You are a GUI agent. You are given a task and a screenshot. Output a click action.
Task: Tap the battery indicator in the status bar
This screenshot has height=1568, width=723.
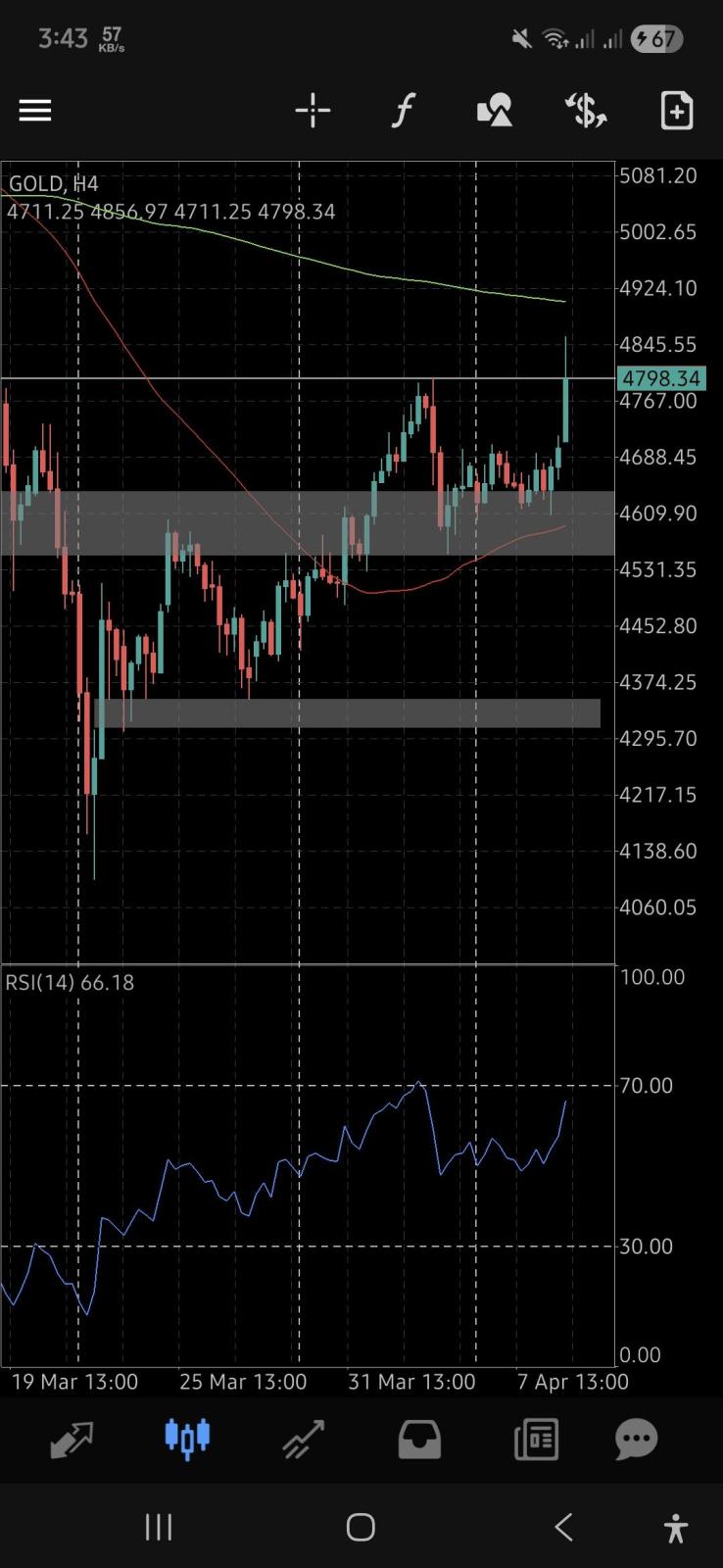pyautogui.click(x=654, y=39)
